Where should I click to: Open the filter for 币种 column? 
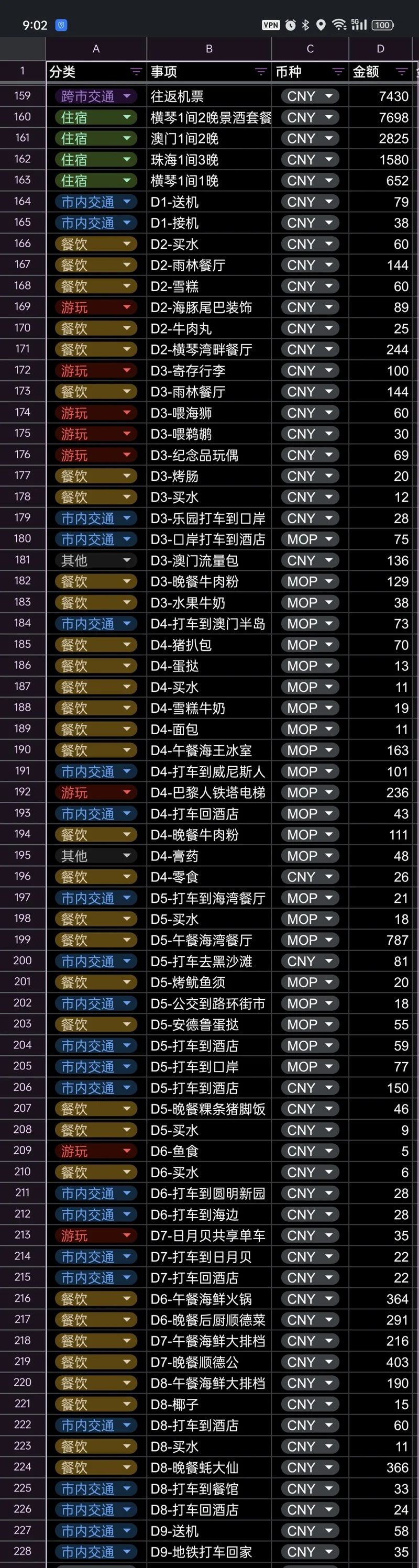[x=338, y=72]
